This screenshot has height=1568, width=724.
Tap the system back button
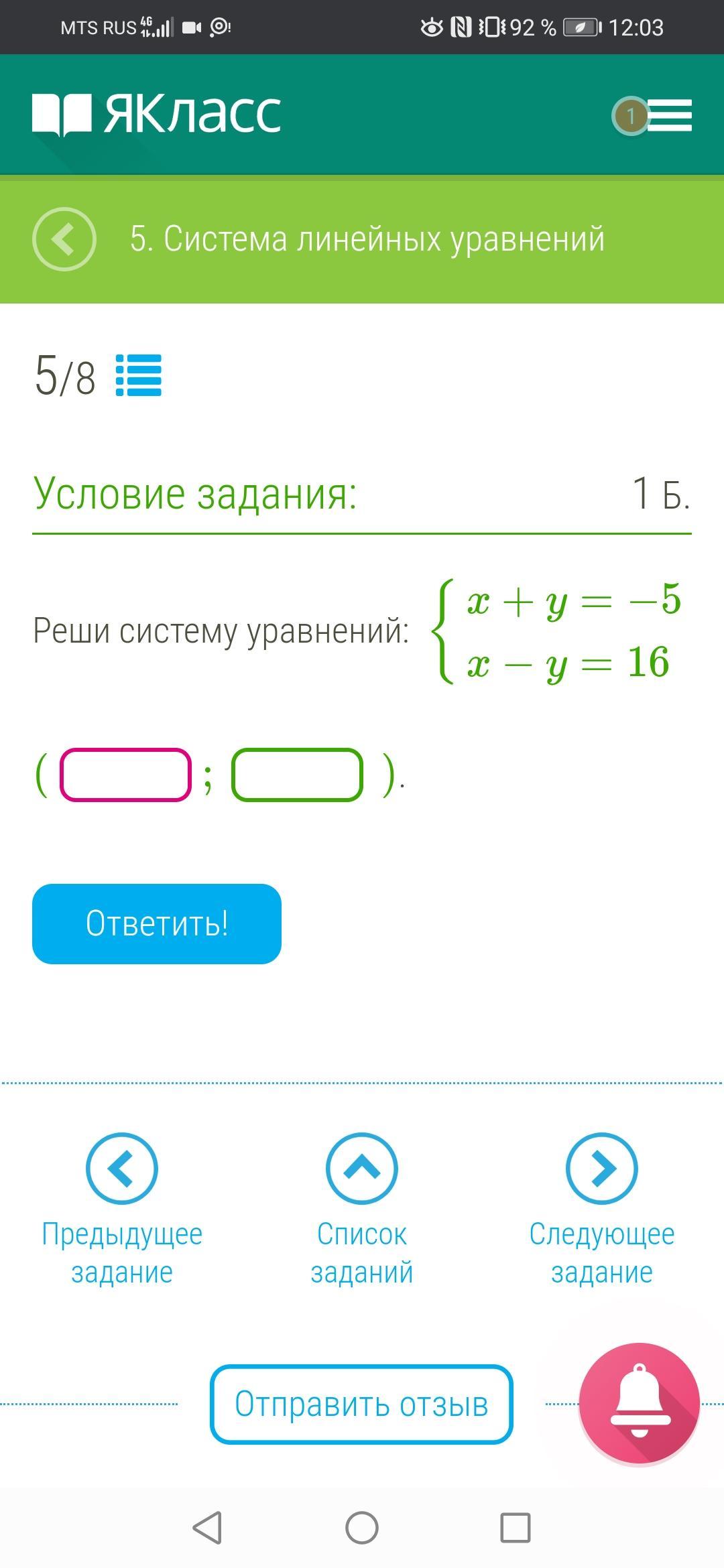point(207,1528)
